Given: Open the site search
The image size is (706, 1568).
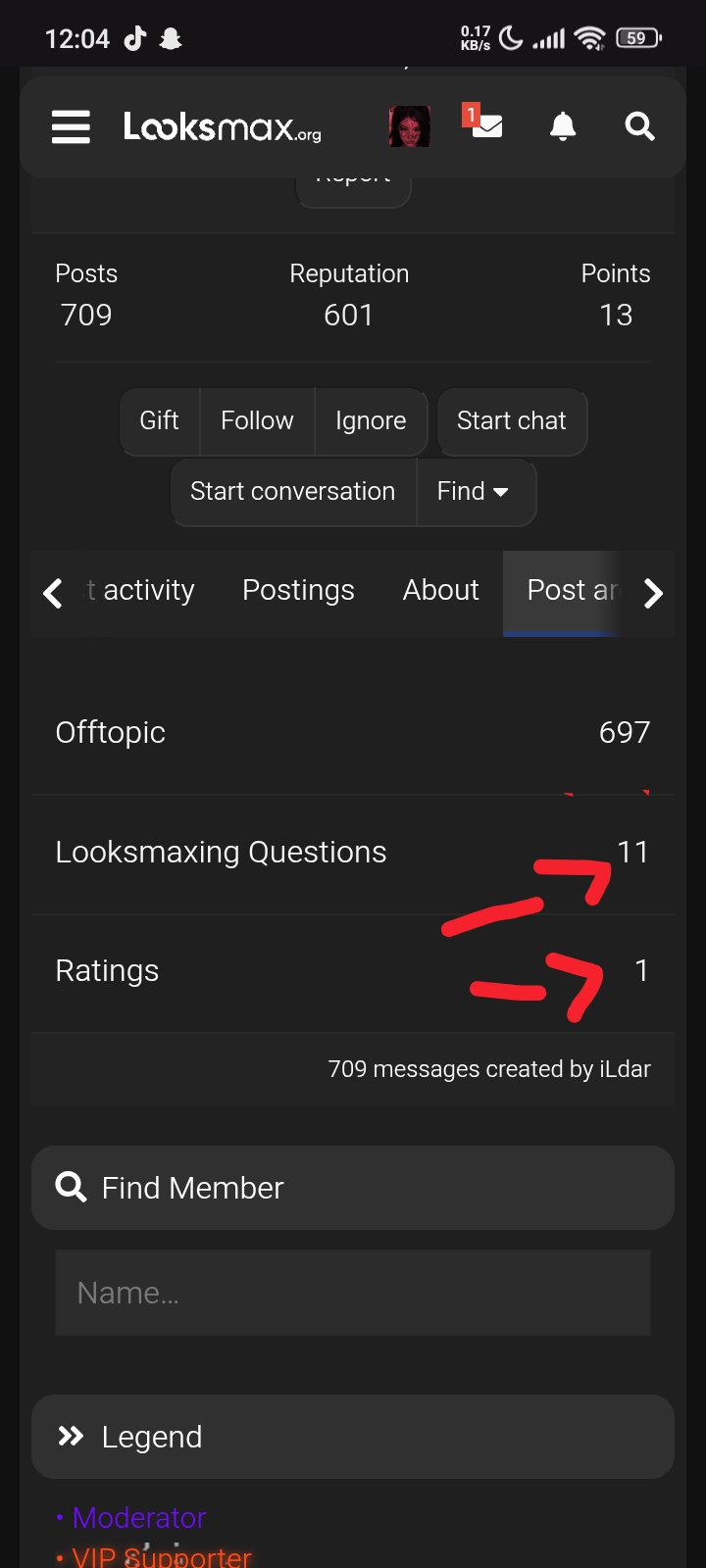Looking at the screenshot, I should pyautogui.click(x=640, y=126).
